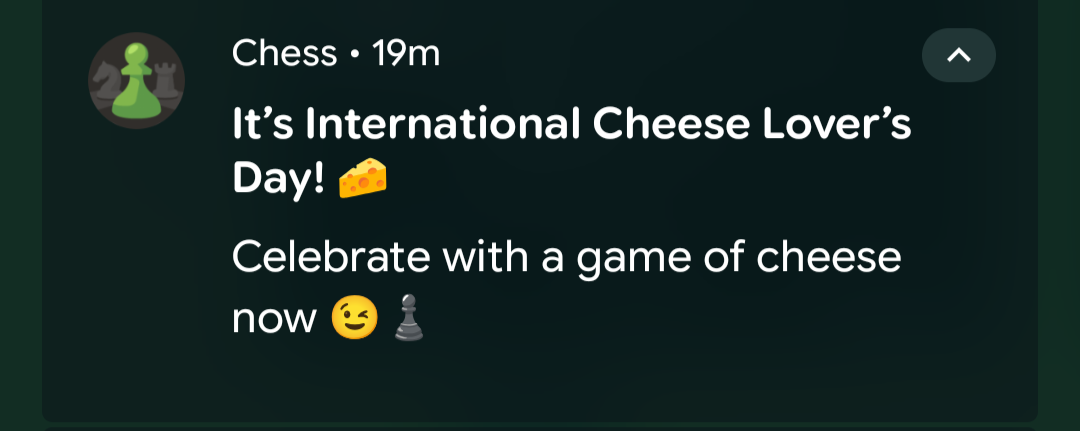Collapse the Chess notification with the chevron

pos(958,55)
